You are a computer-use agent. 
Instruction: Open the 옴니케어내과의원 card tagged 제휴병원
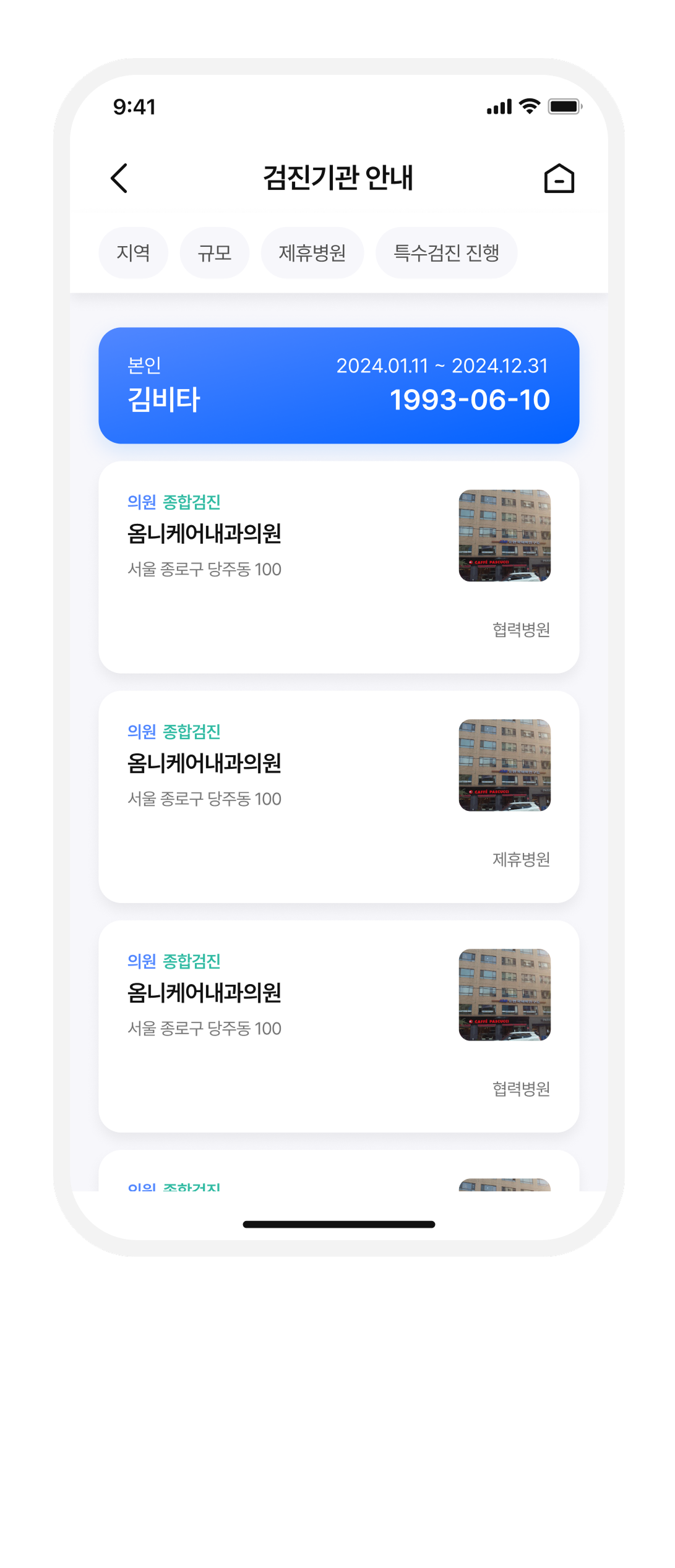click(338, 796)
